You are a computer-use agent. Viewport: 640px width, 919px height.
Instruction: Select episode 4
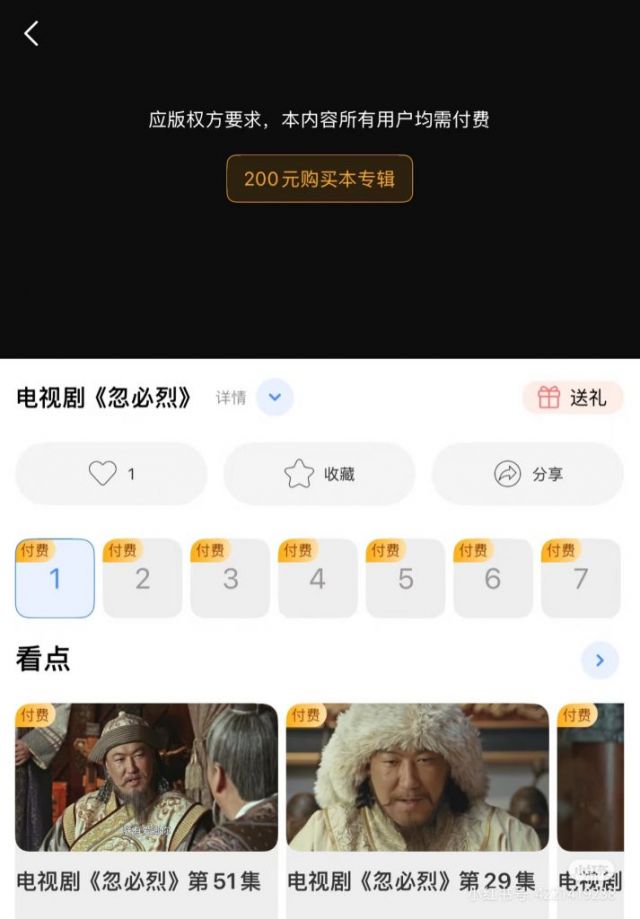click(x=317, y=579)
